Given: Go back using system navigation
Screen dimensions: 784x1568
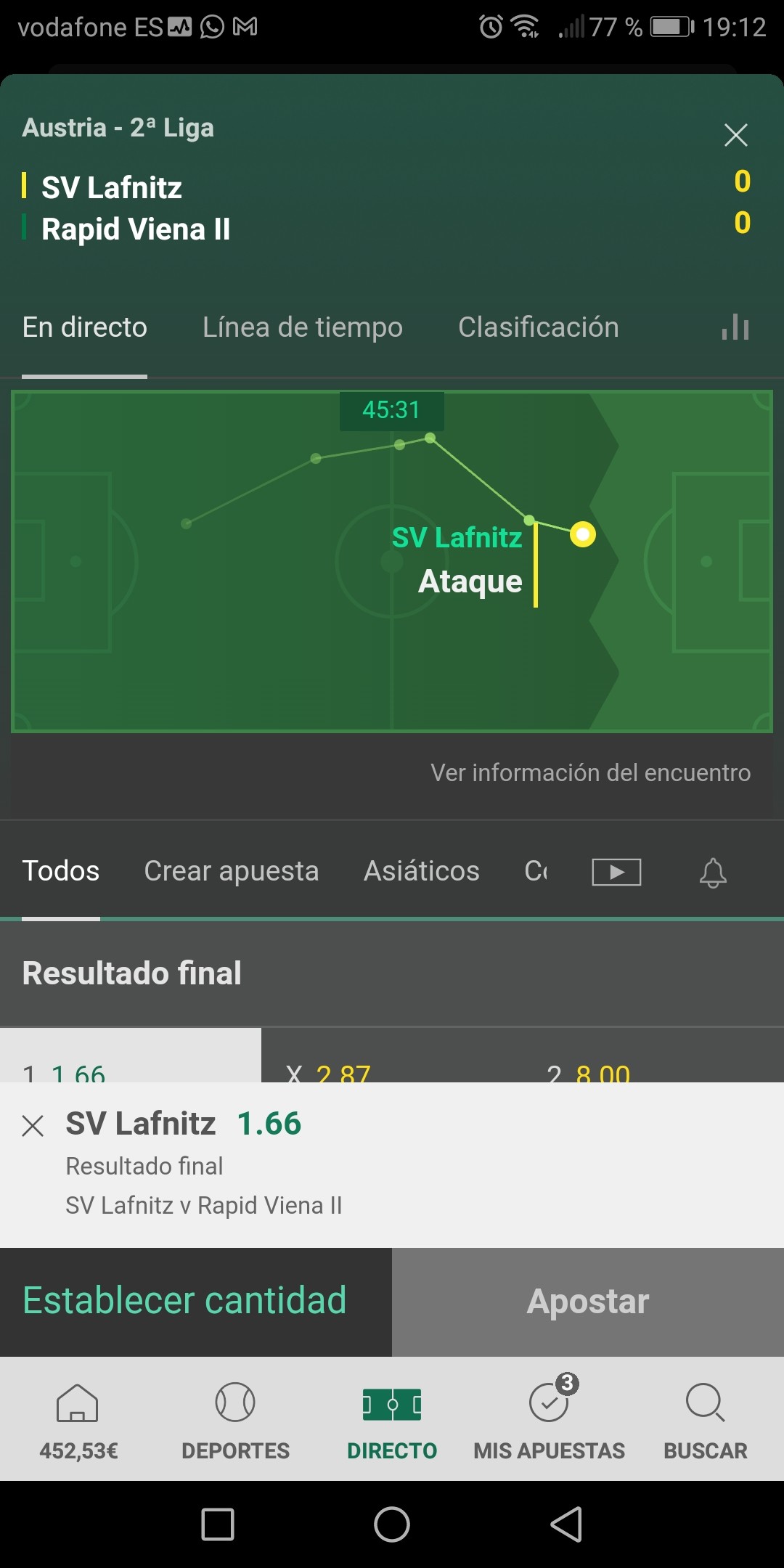Looking at the screenshot, I should tap(566, 1524).
